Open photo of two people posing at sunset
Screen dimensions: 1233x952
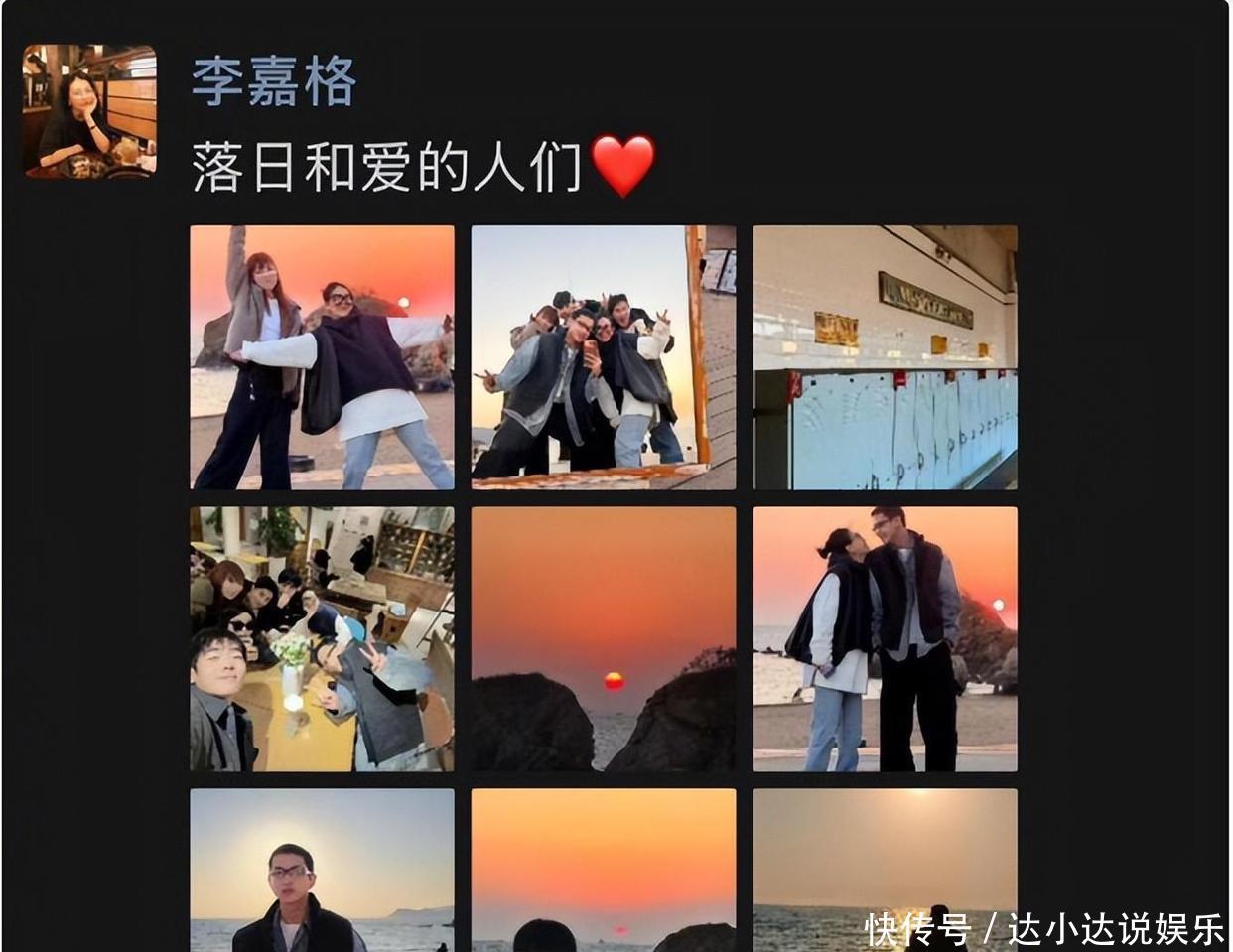pos(322,357)
